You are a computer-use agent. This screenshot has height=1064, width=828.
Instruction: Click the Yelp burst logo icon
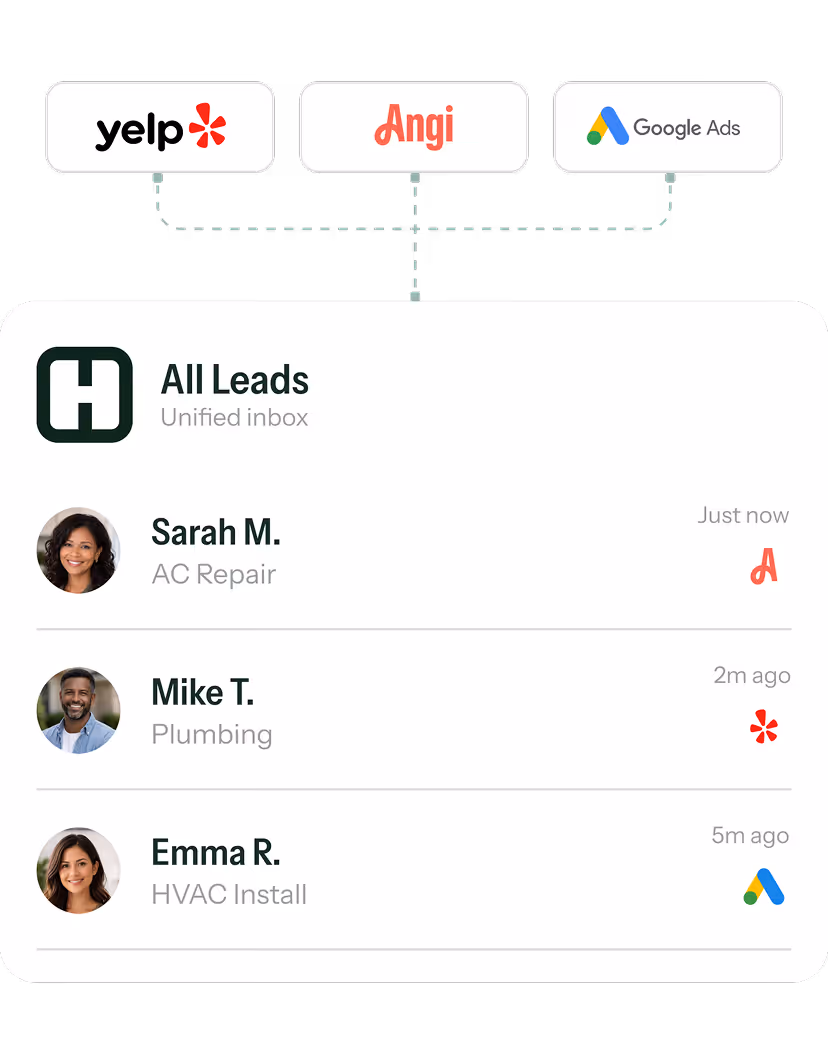click(207, 127)
